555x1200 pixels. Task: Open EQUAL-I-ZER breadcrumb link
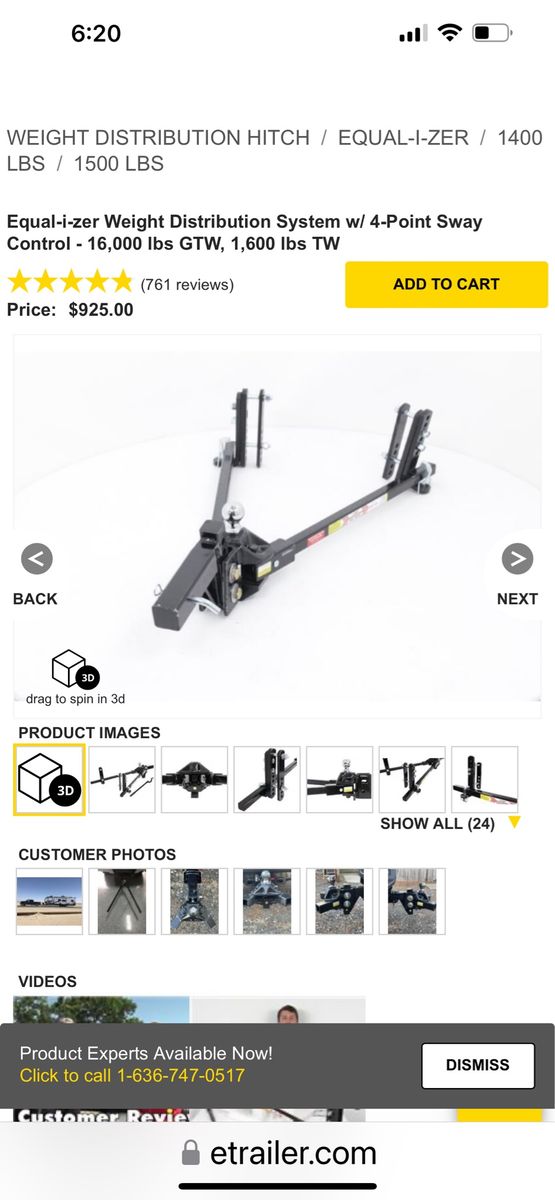point(403,138)
